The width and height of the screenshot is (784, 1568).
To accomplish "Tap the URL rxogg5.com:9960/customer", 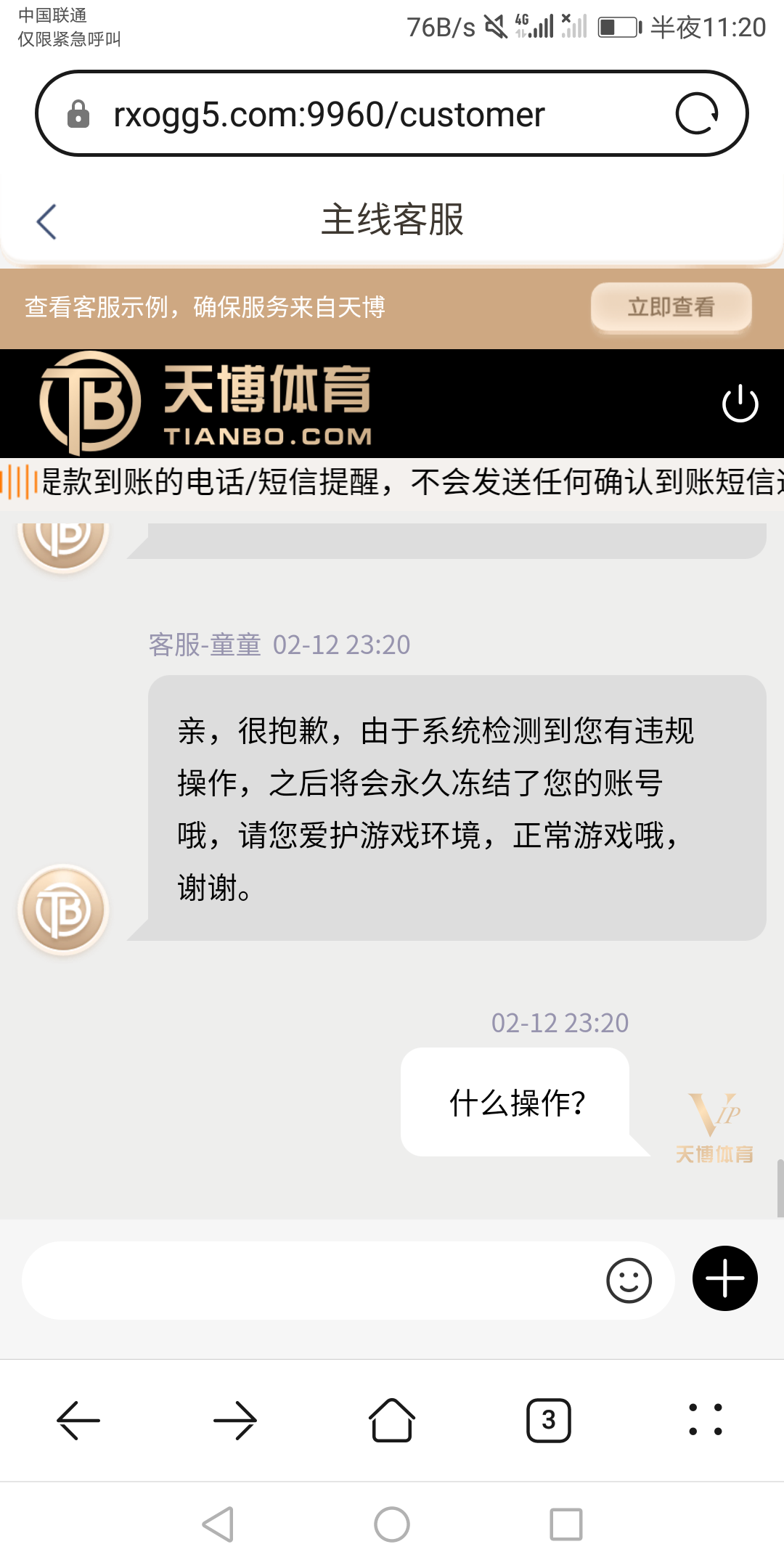I will point(328,114).
